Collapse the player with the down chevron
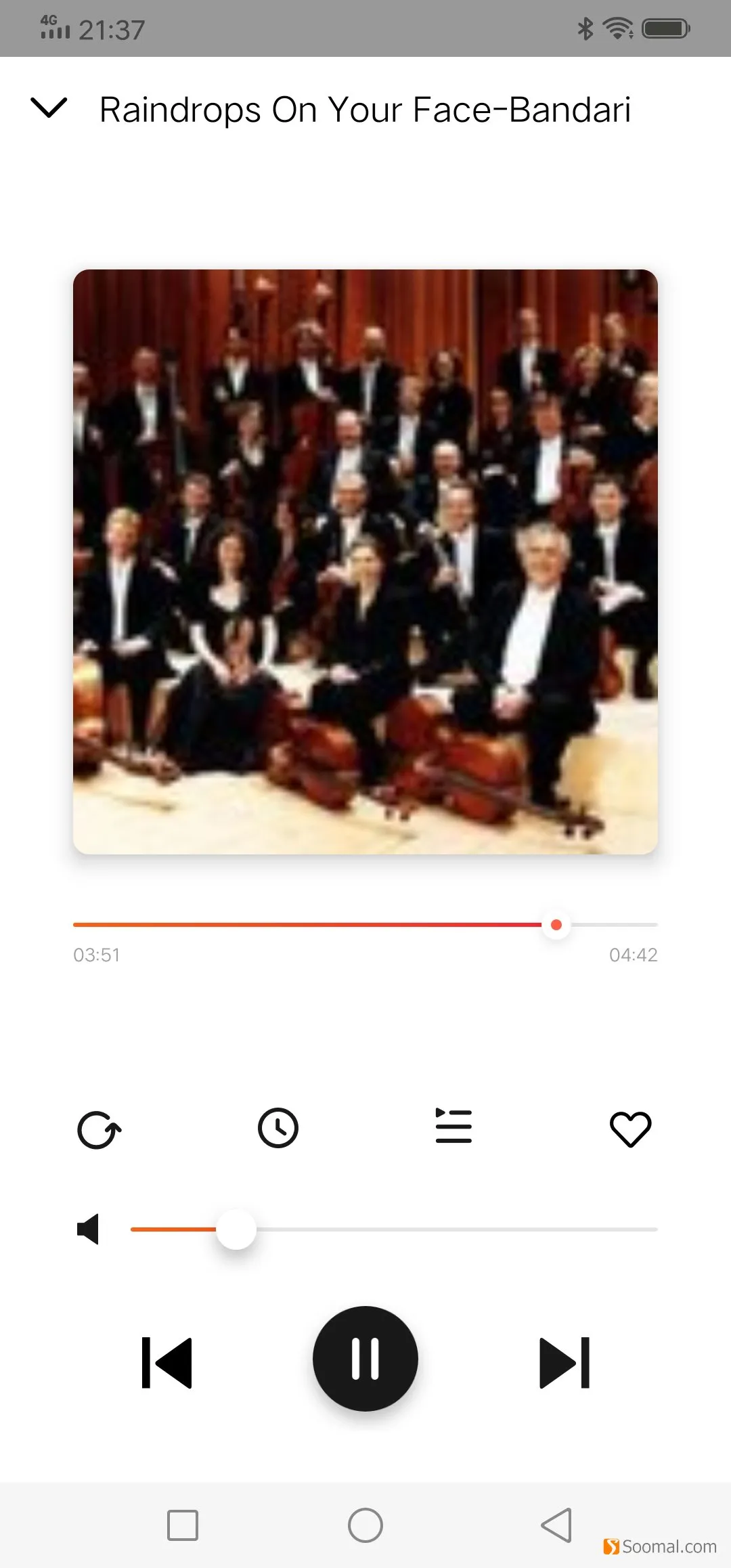This screenshot has height=1568, width=731. pos(49,108)
